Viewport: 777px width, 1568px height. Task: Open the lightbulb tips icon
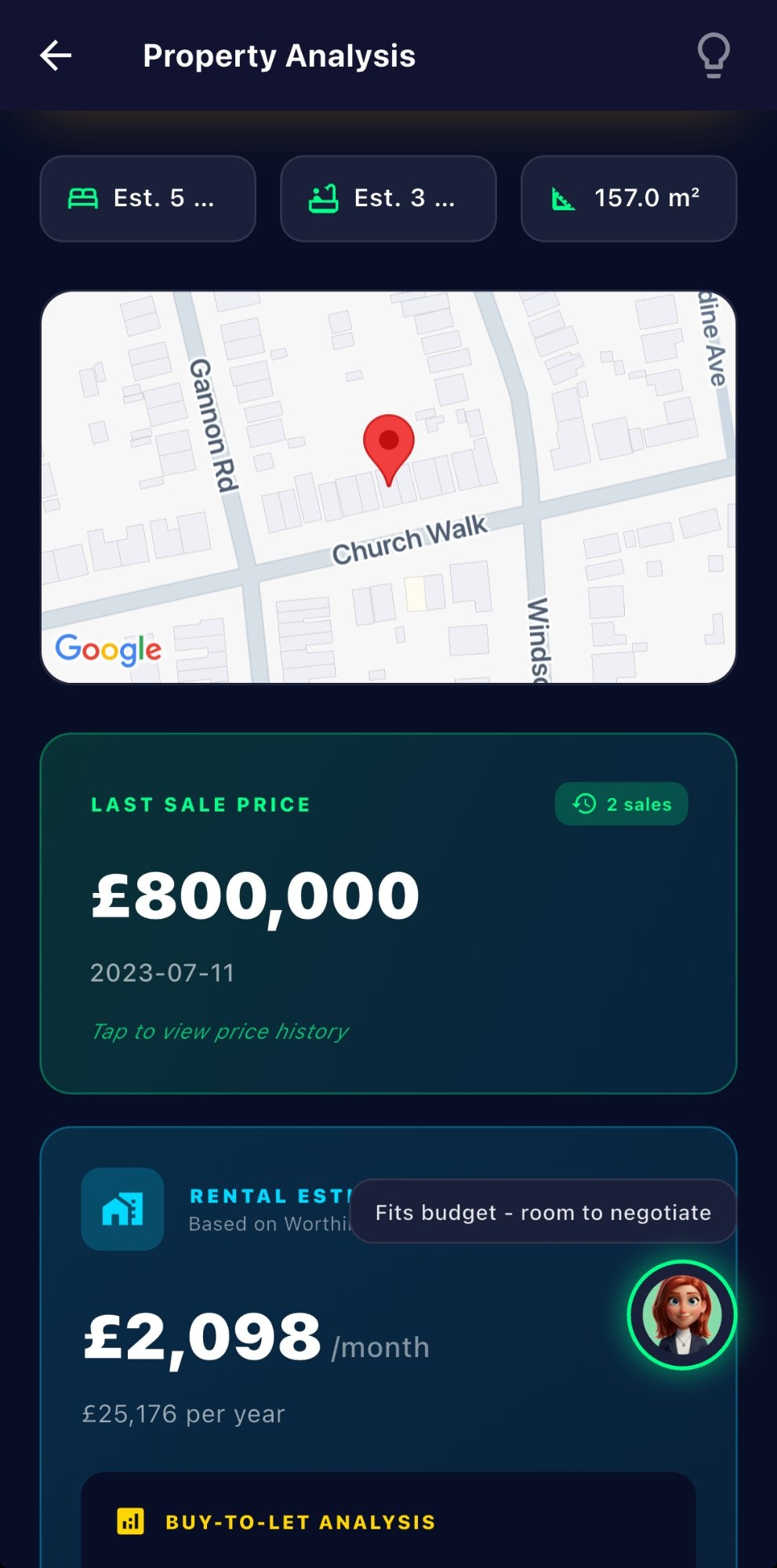(x=713, y=55)
